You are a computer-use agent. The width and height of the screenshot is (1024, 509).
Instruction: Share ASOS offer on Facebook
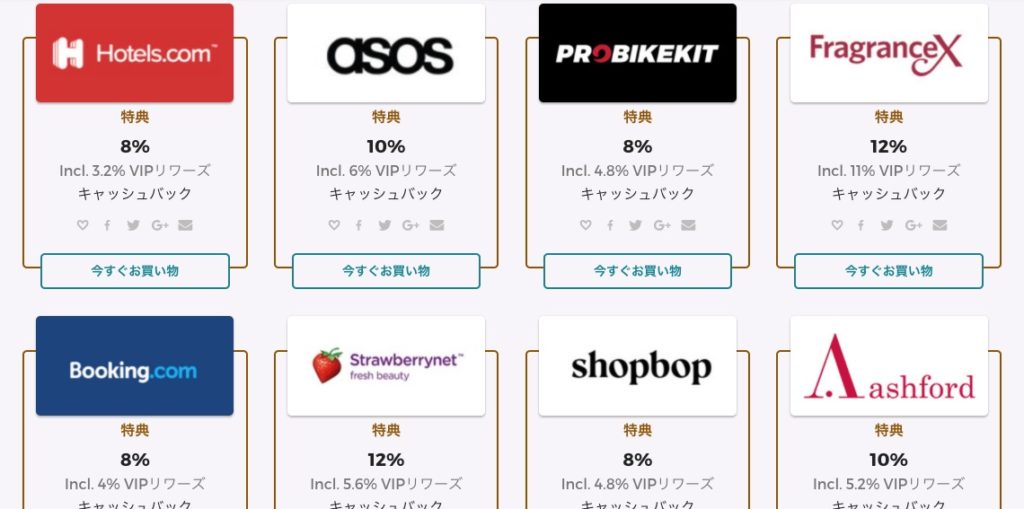(359, 225)
